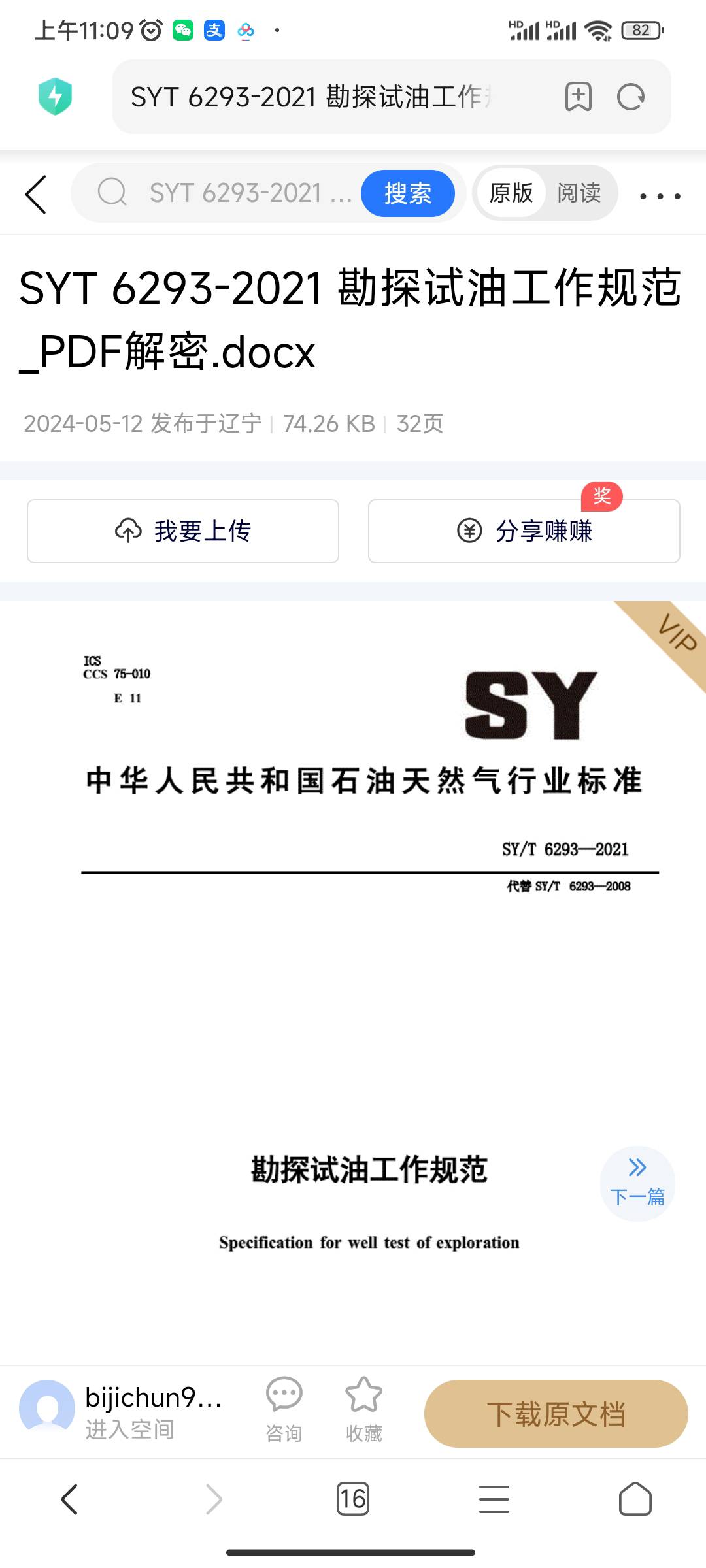
Task: Tap the blue 搜索 button
Action: 408,193
